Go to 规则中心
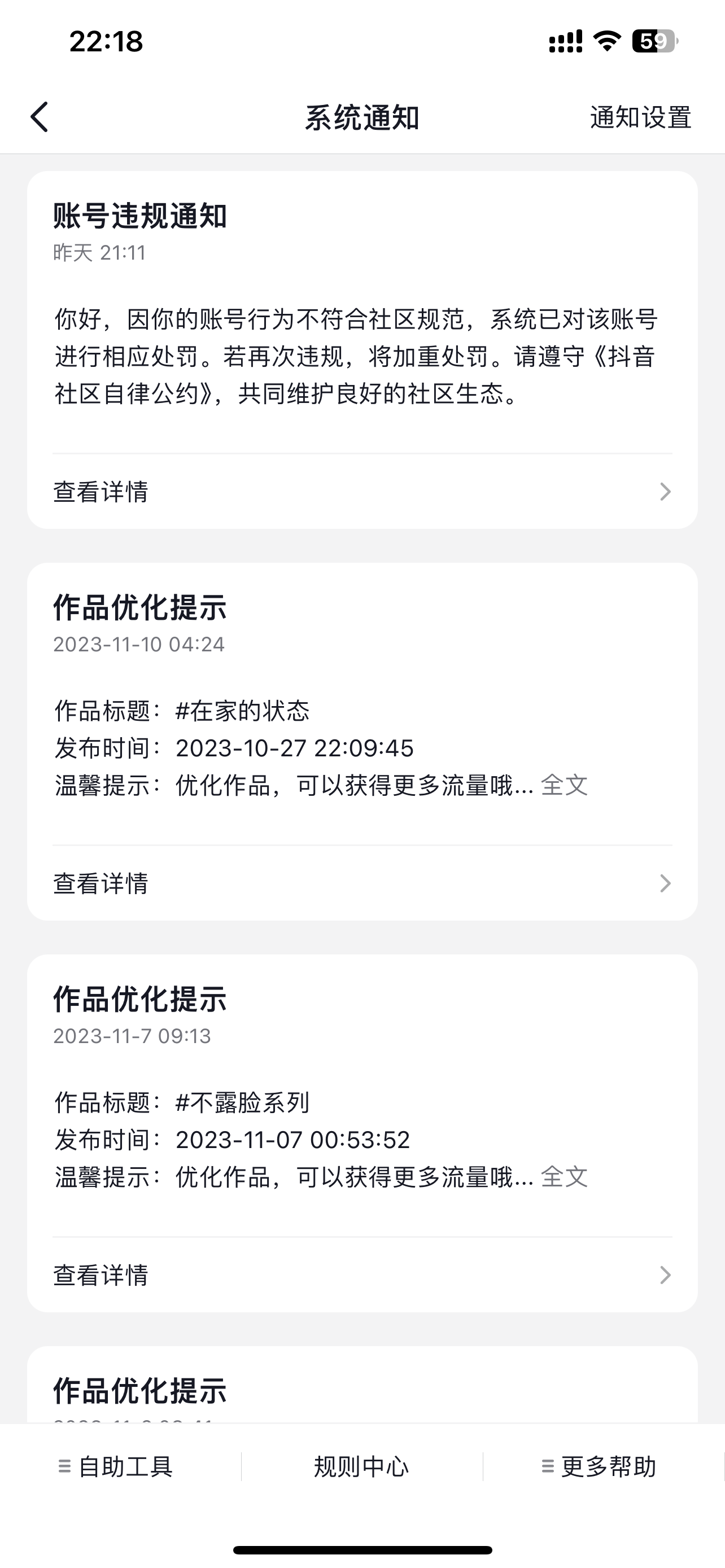 click(x=361, y=1467)
